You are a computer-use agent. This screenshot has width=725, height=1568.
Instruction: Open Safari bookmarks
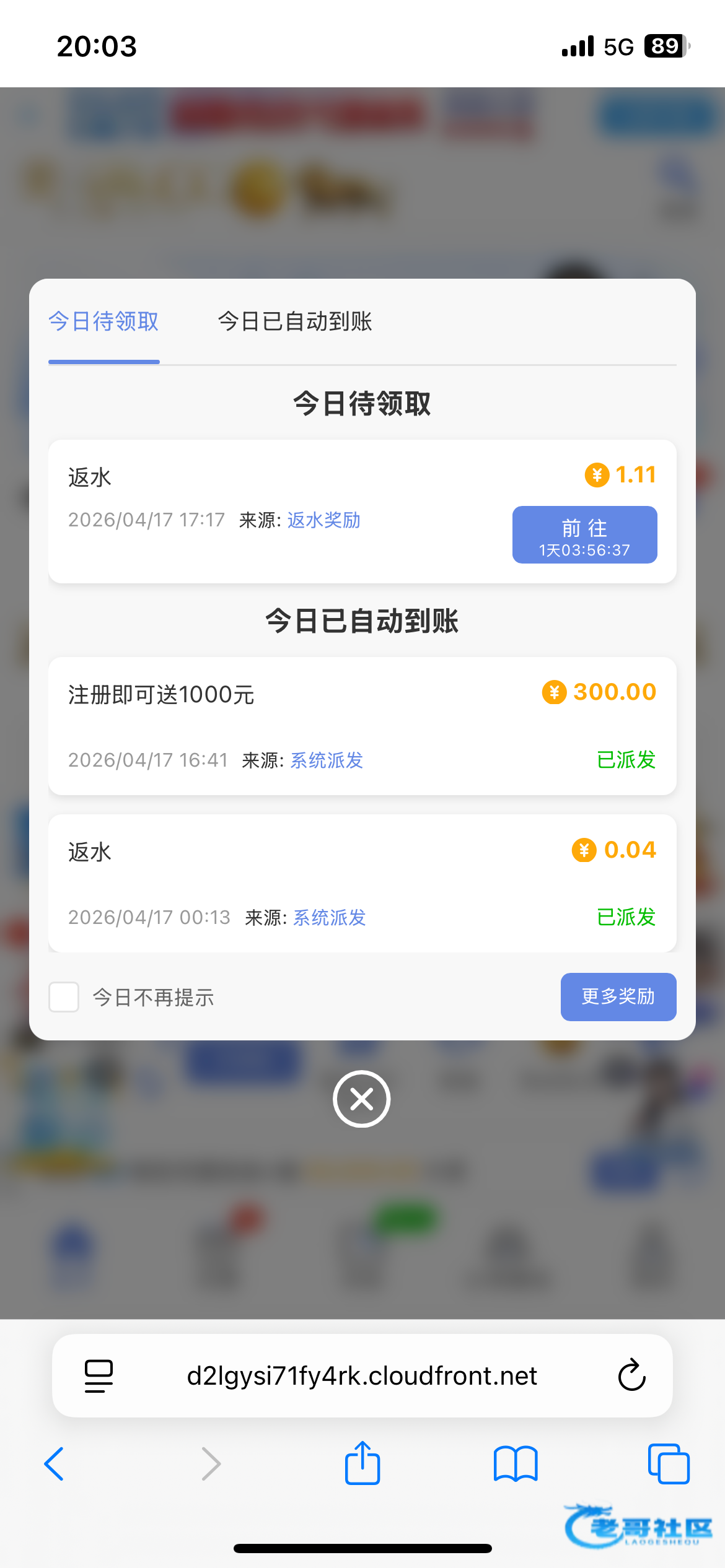516,1464
